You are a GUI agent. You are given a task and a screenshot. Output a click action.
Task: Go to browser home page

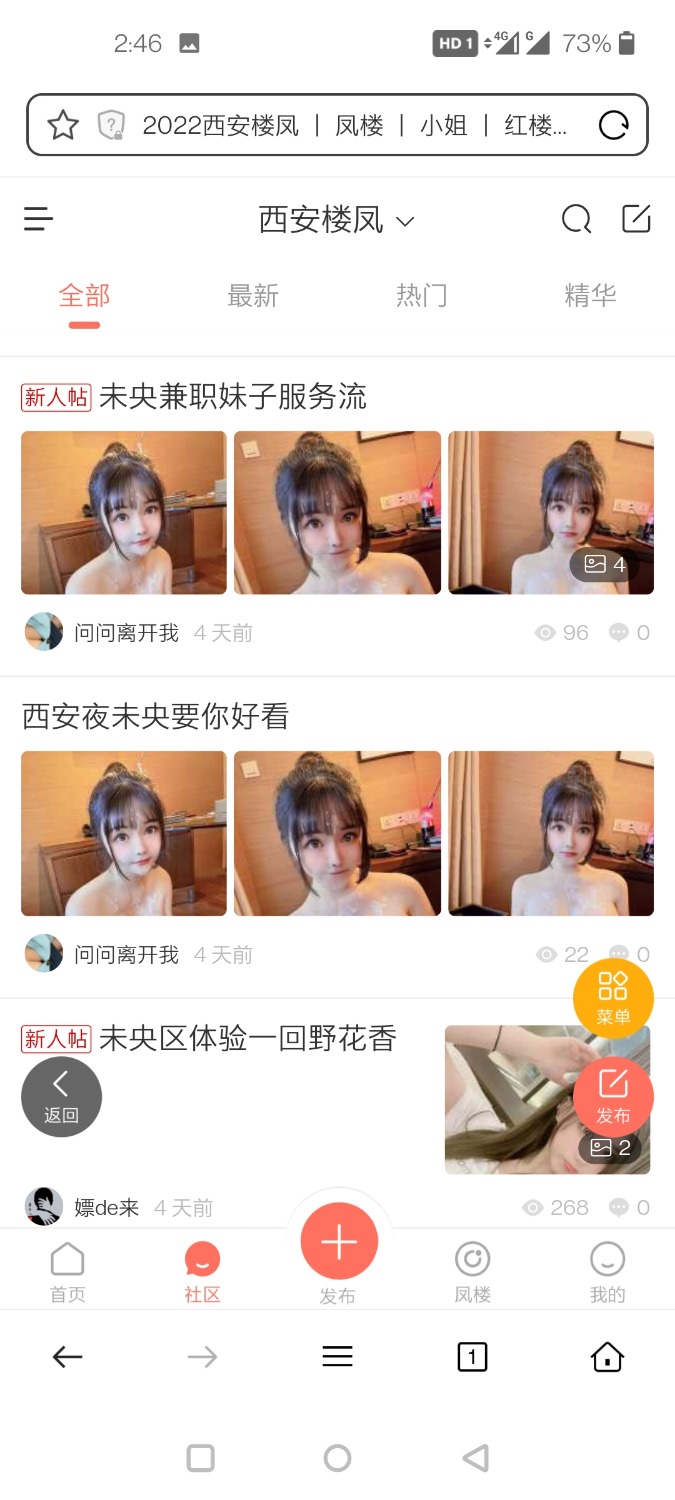(607, 1357)
